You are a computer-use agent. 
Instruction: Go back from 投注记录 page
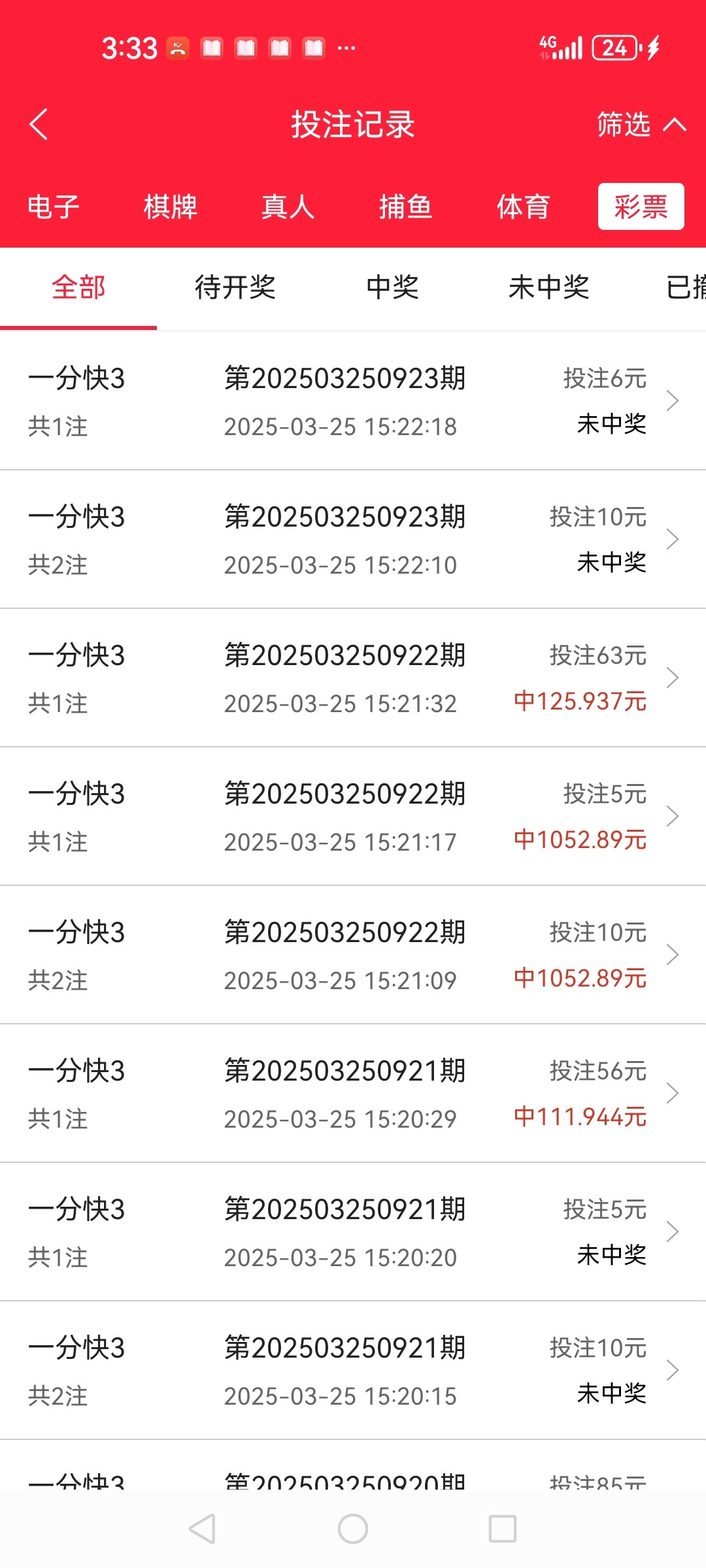click(x=39, y=124)
